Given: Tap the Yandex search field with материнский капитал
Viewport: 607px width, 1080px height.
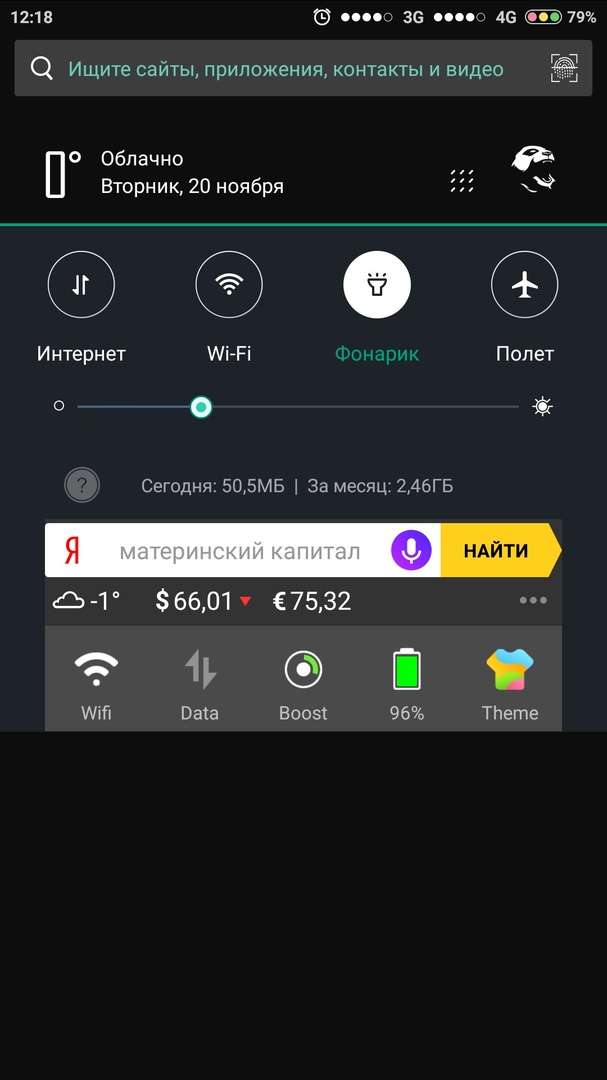Looking at the screenshot, I should coord(239,550).
